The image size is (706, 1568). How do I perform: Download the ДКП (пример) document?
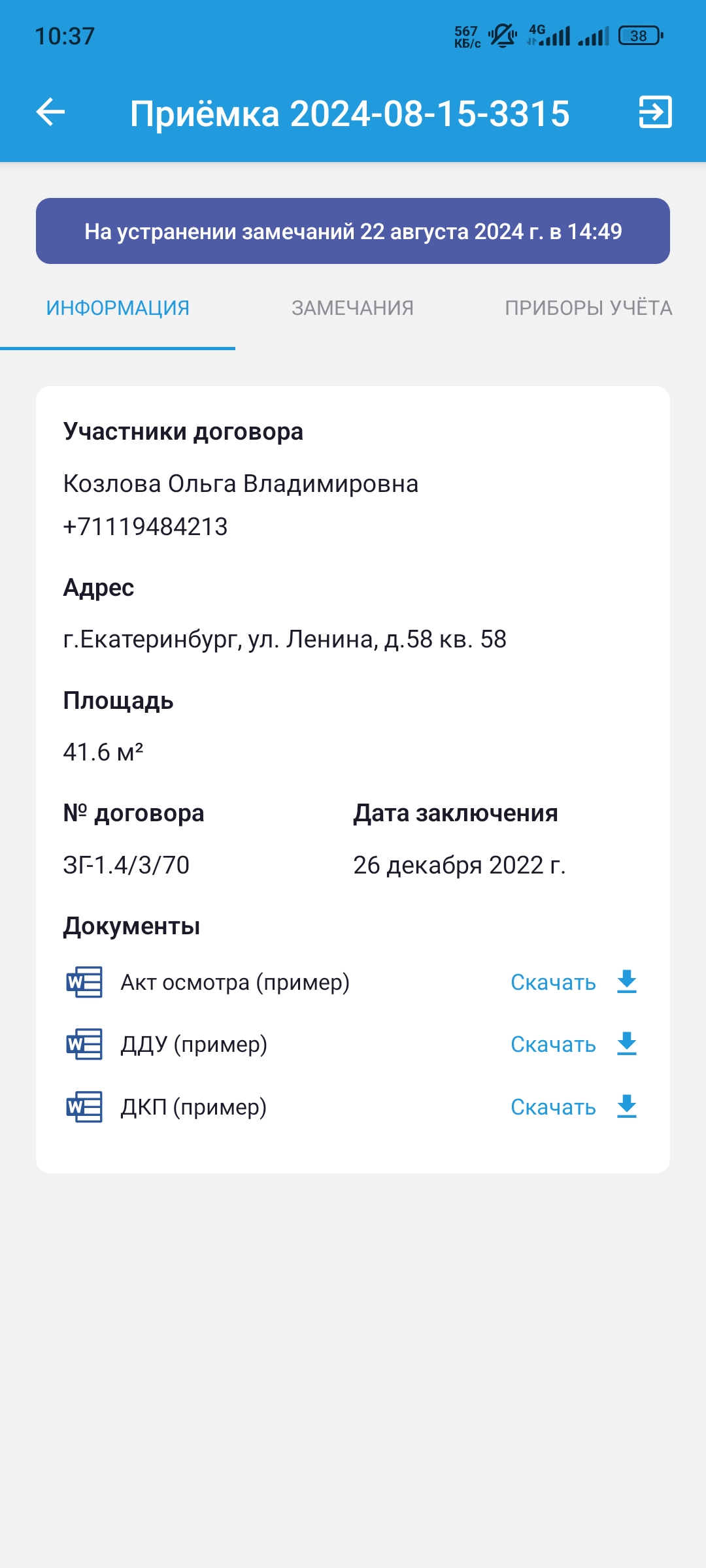574,1107
